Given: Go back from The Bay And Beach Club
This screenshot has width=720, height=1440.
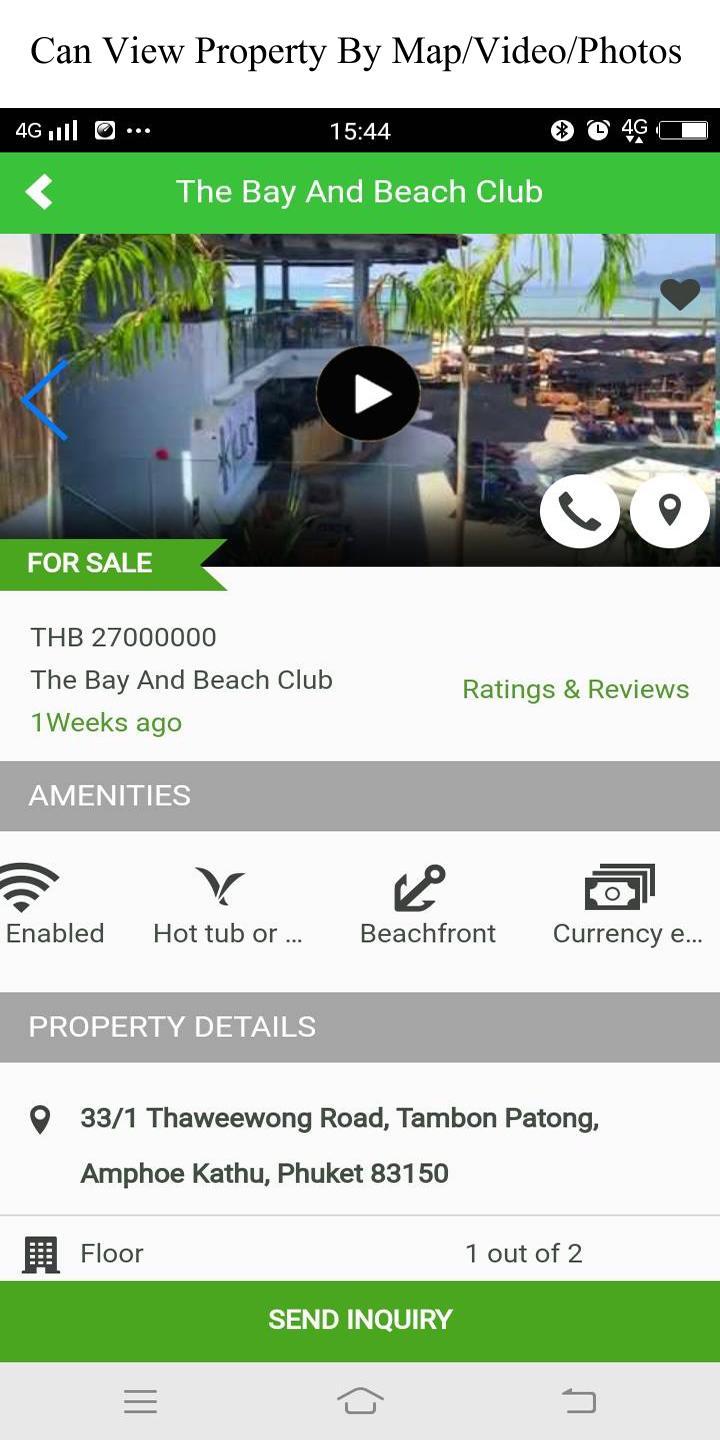Looking at the screenshot, I should point(39,192).
